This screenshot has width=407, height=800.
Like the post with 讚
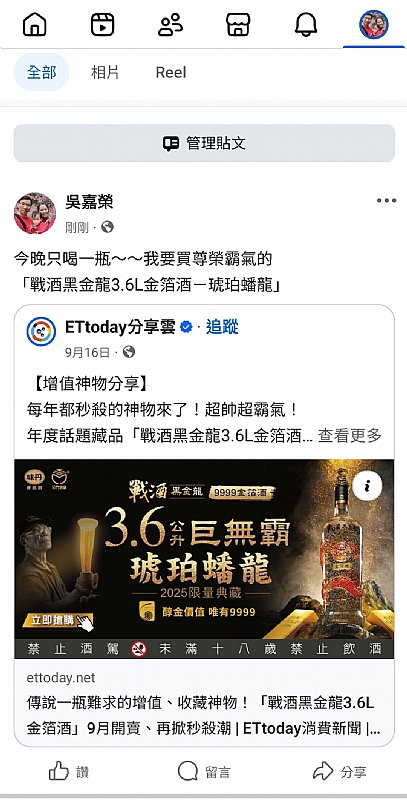69,772
